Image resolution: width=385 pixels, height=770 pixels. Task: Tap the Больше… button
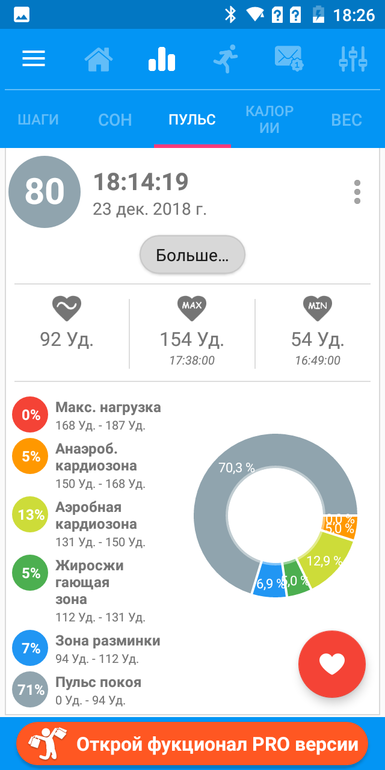pos(192,255)
